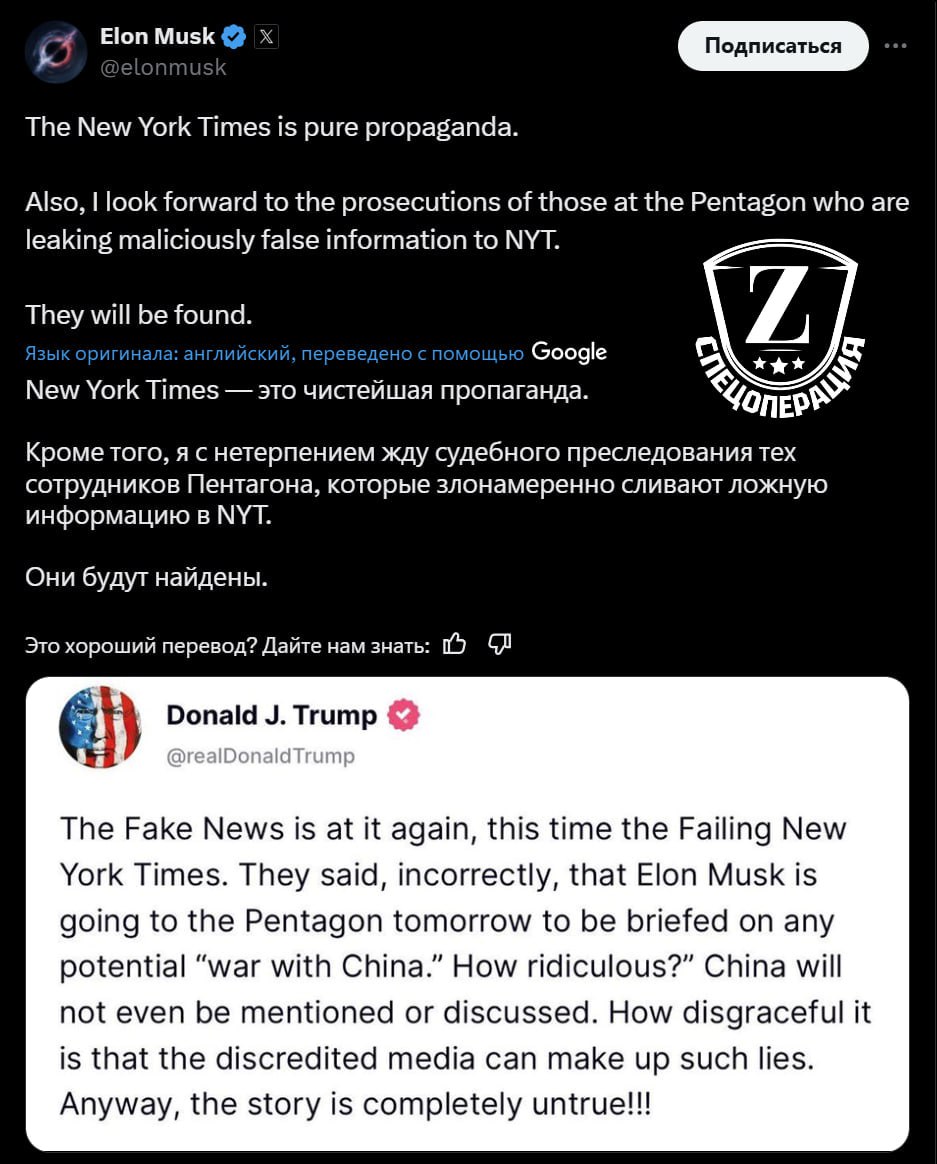The width and height of the screenshot is (937, 1164).
Task: Follow Elon Musk with the Подписаться button
Action: [772, 46]
